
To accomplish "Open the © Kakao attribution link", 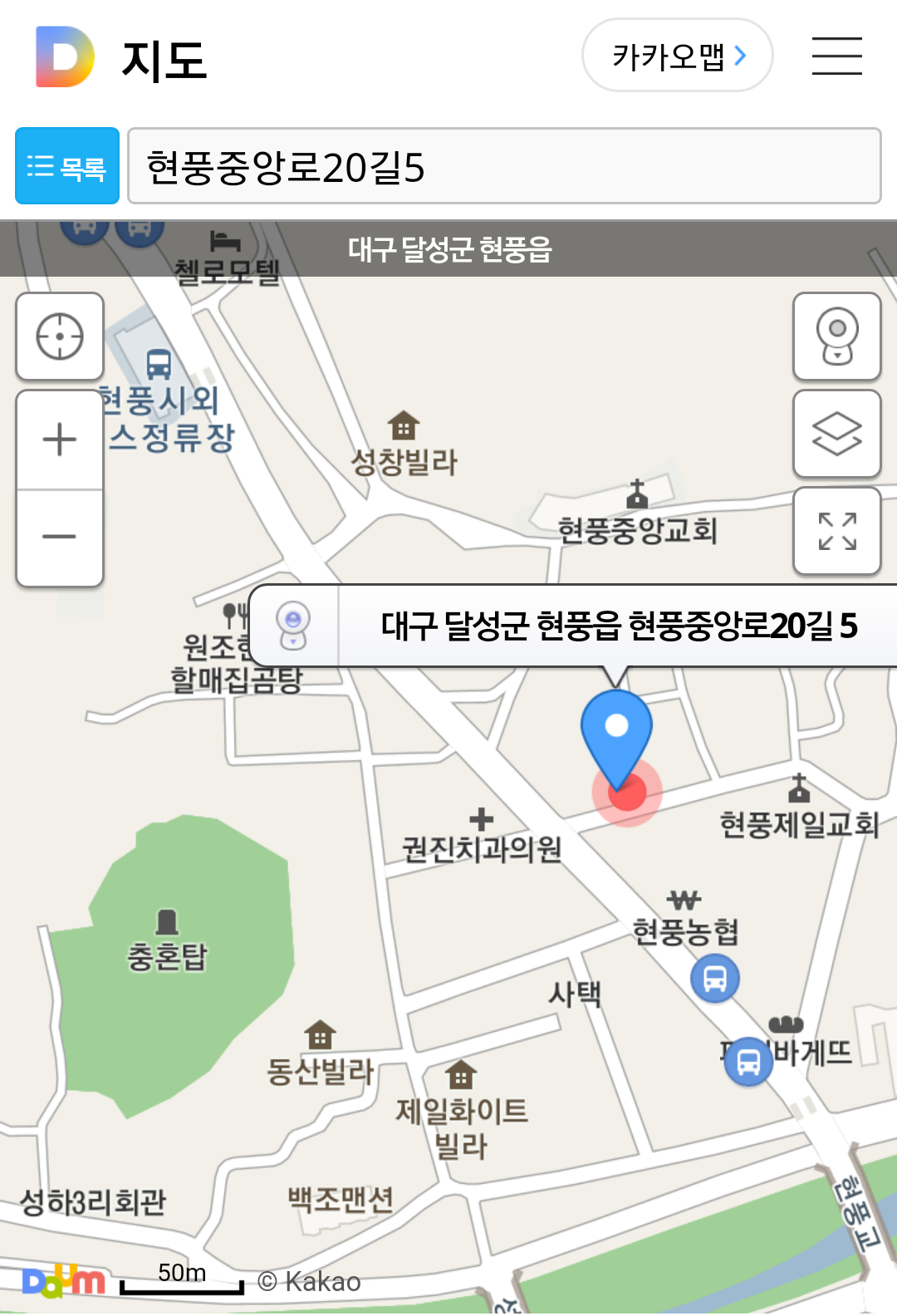I will pos(309,1280).
